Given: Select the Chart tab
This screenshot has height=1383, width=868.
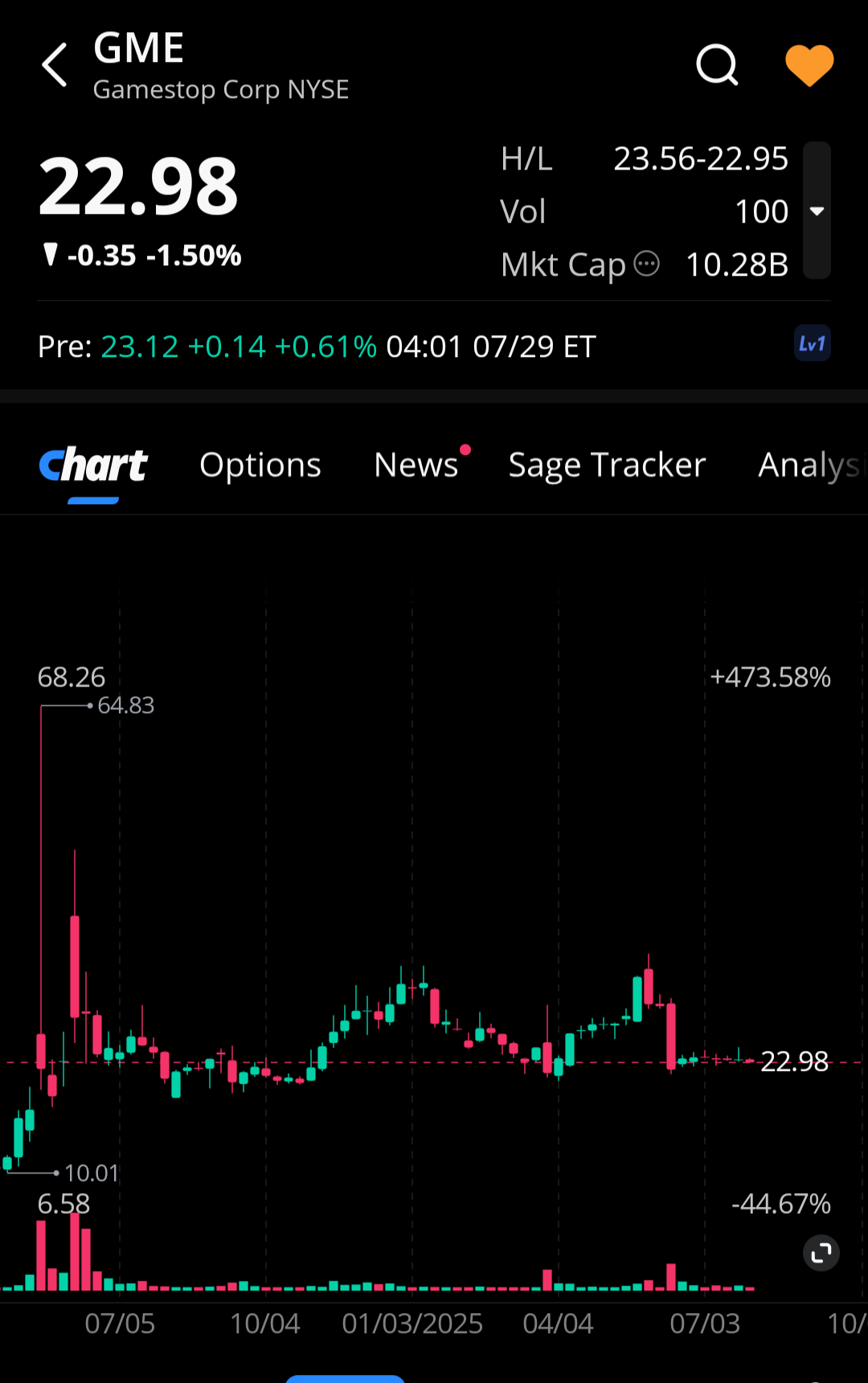Looking at the screenshot, I should click(x=93, y=466).
